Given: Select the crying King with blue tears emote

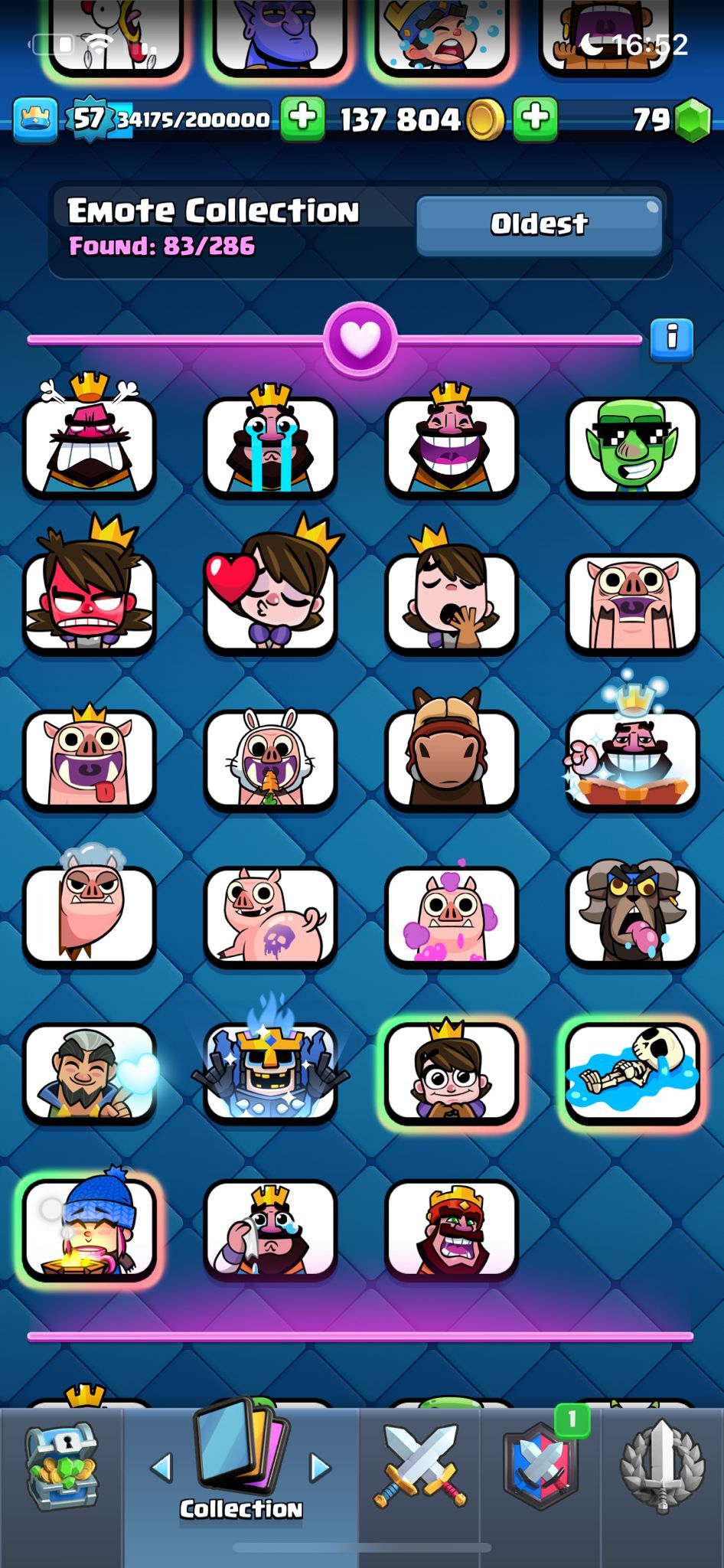Looking at the screenshot, I should [x=270, y=445].
